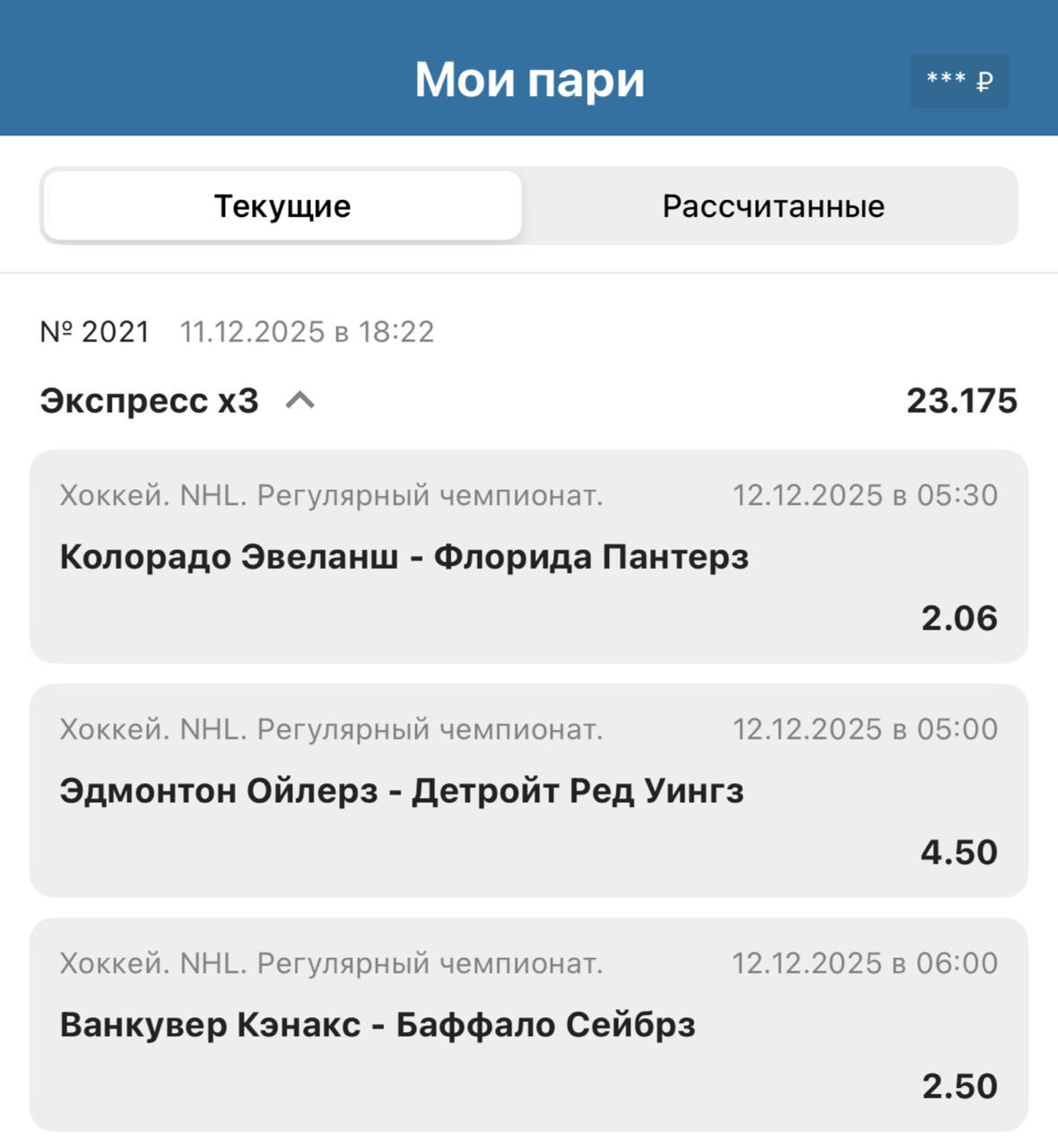The height and width of the screenshot is (1148, 1058).
Task: Open the Ванкувер Кэнакс - Баффало Сейбрз match
Action: point(377,1025)
